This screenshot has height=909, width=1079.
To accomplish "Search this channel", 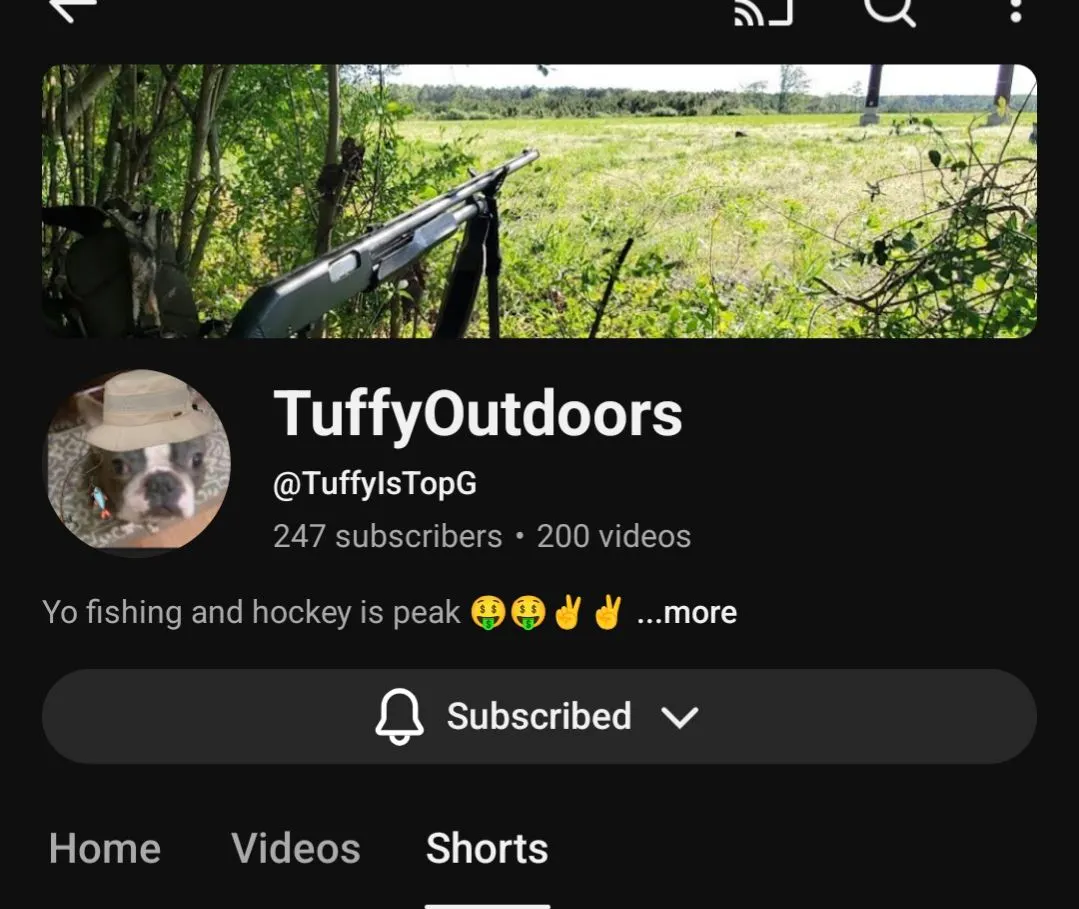I will [x=889, y=10].
